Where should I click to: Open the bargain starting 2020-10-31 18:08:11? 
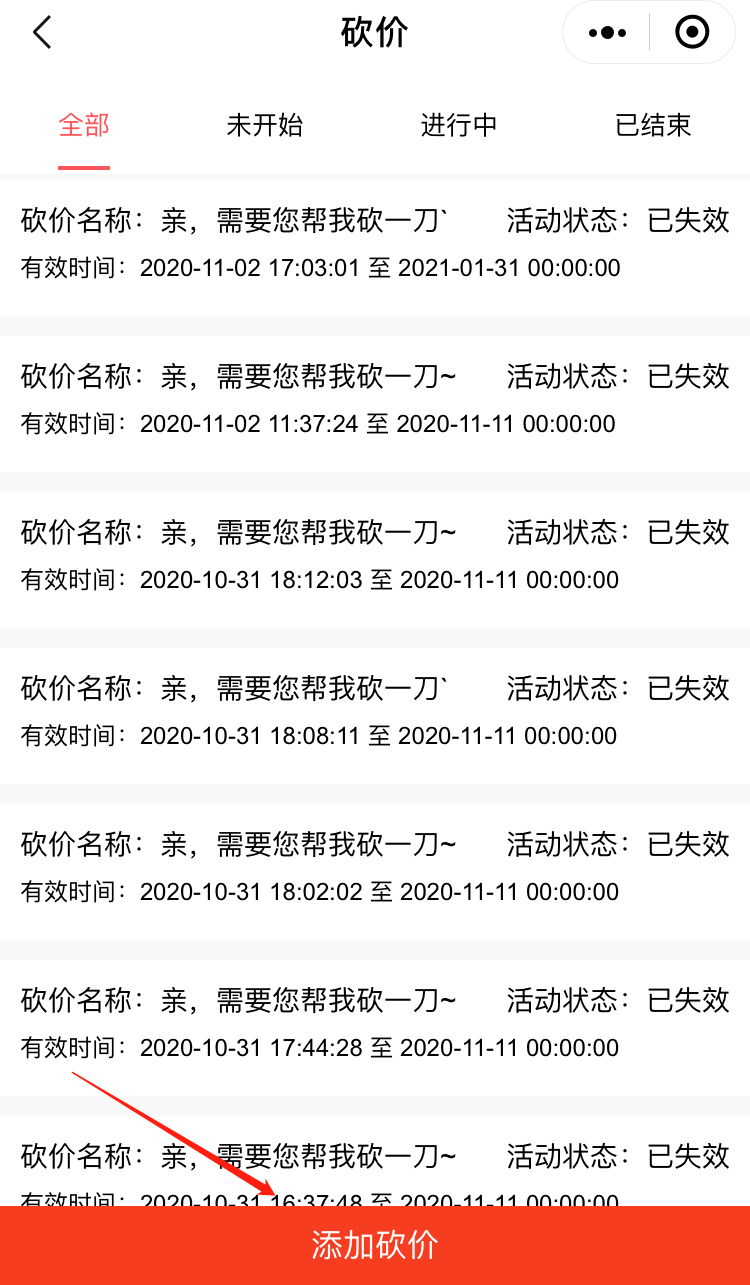375,715
